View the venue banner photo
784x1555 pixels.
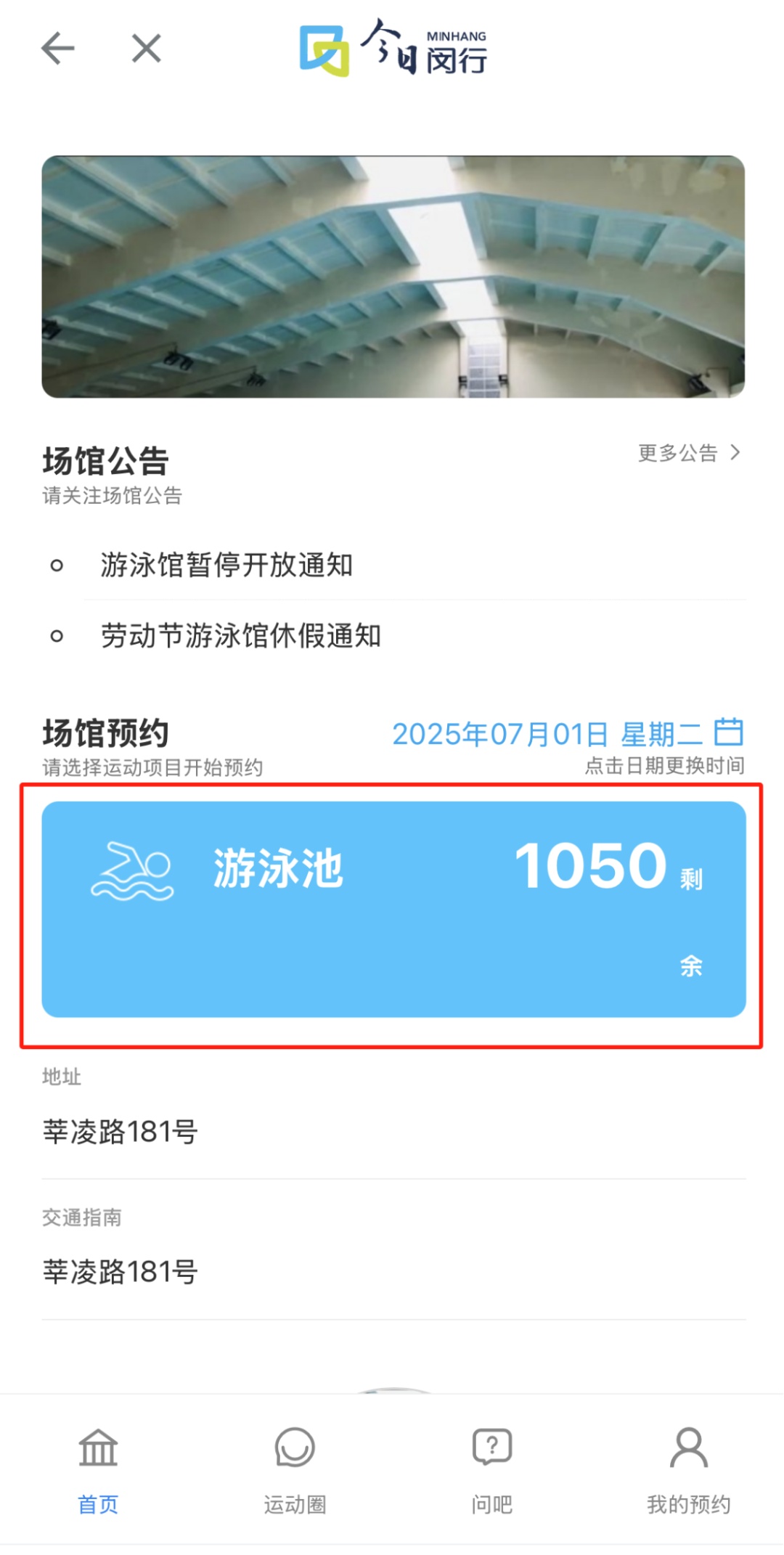coord(393,277)
